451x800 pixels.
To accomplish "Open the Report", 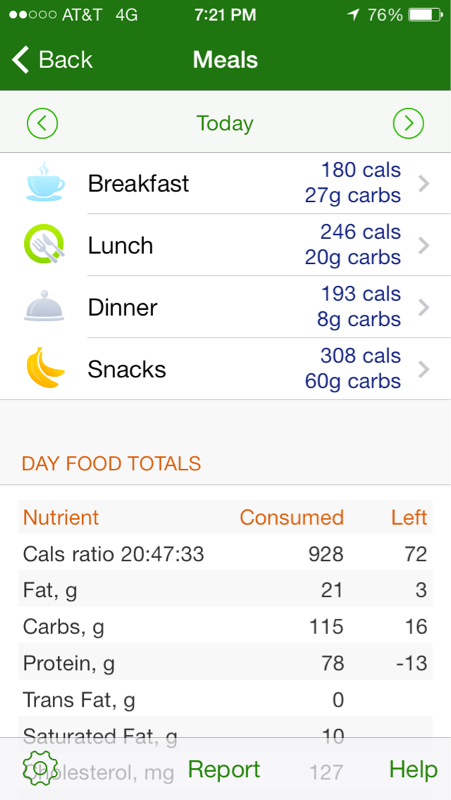I will click(224, 769).
